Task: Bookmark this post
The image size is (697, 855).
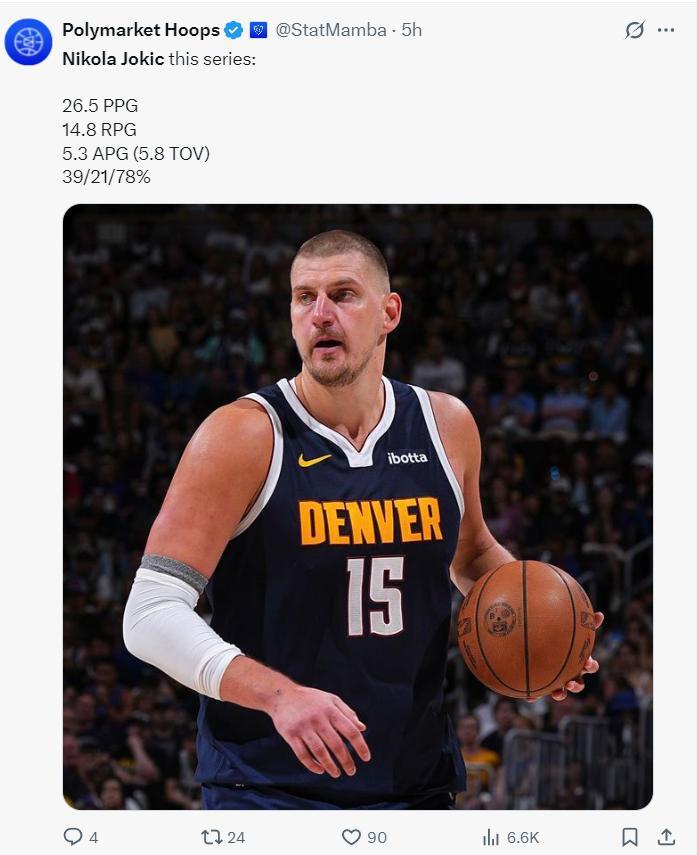Action: coord(630,837)
